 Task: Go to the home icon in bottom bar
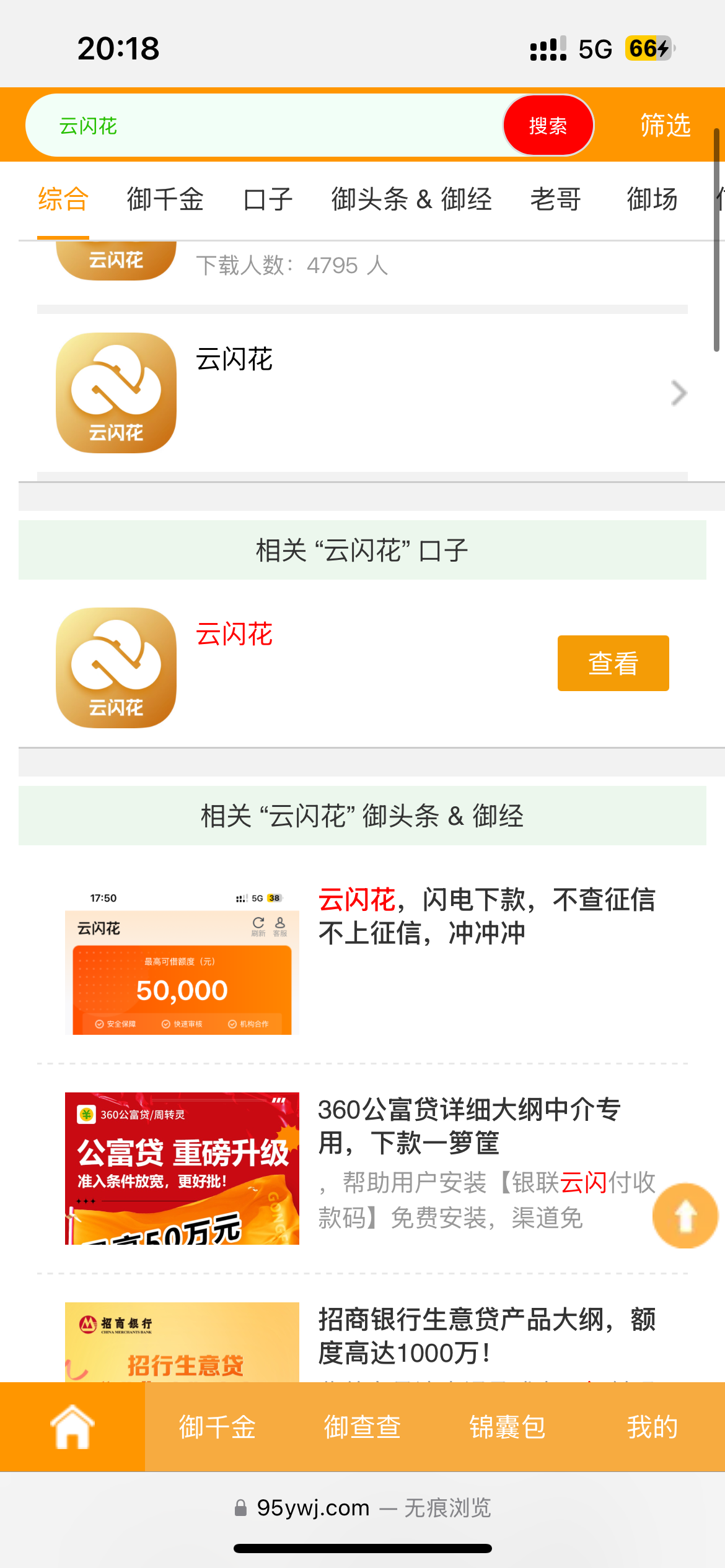[72, 1426]
